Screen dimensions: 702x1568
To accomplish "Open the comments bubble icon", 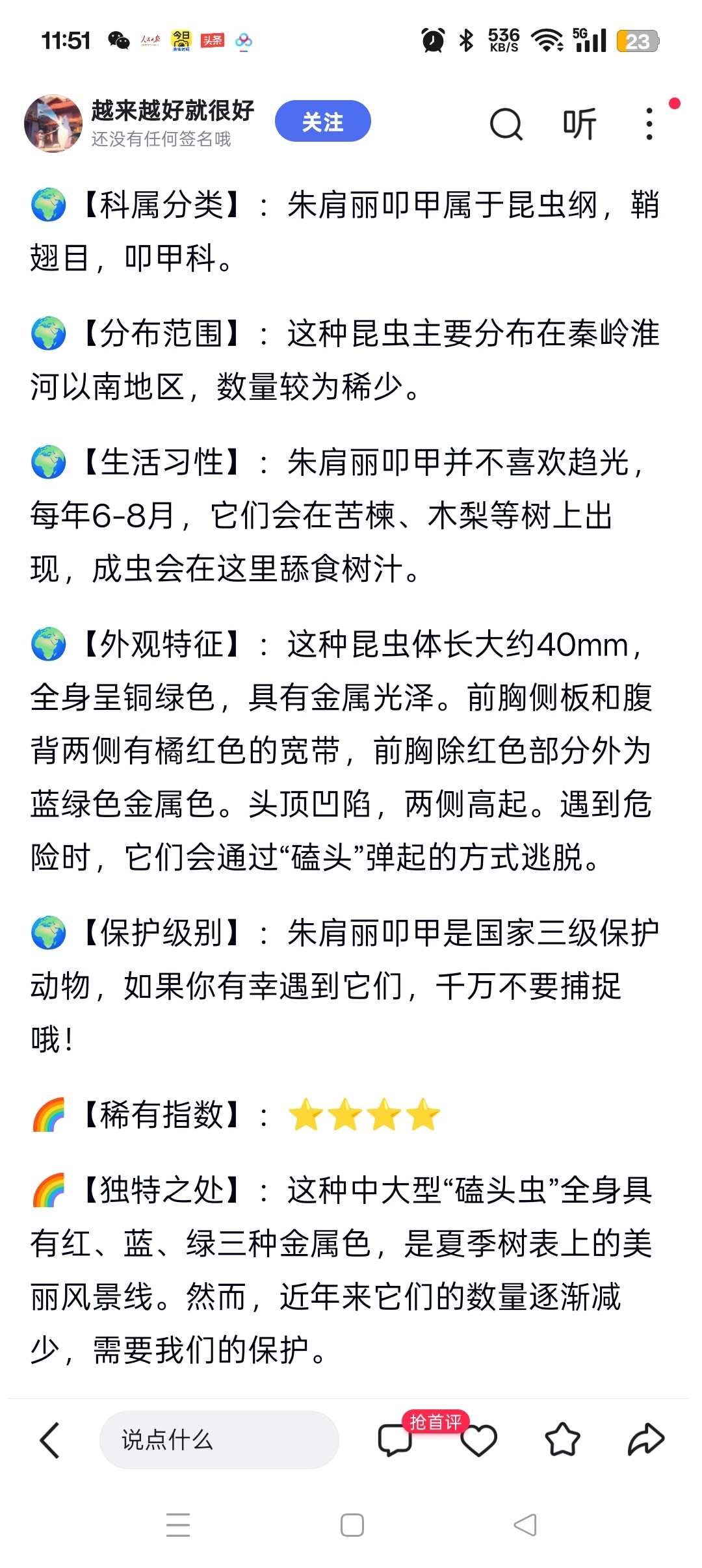I will pos(395,1440).
